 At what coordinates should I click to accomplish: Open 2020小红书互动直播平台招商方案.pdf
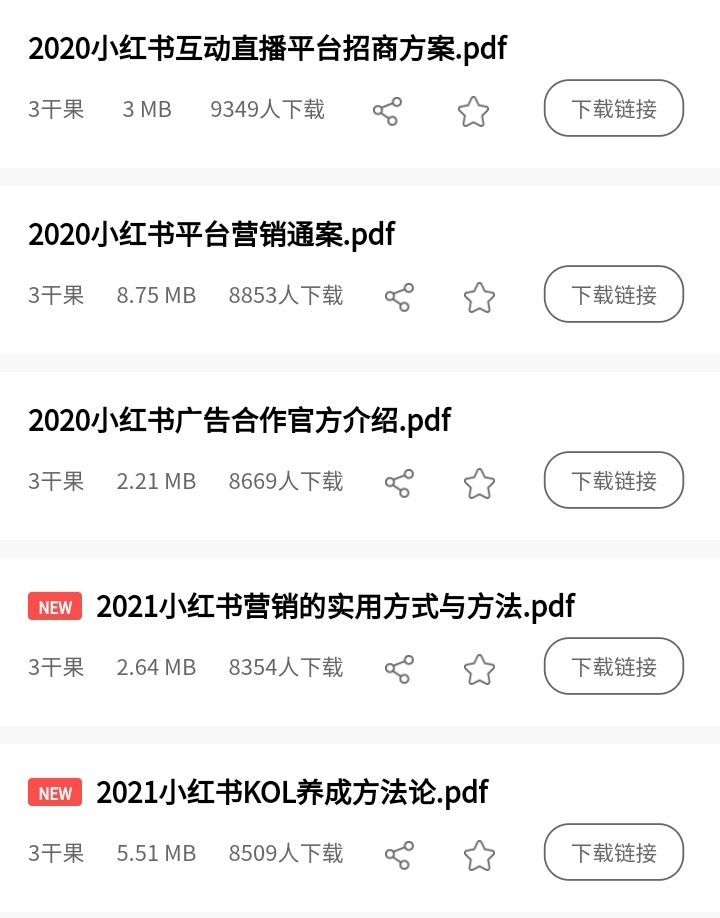click(x=268, y=47)
